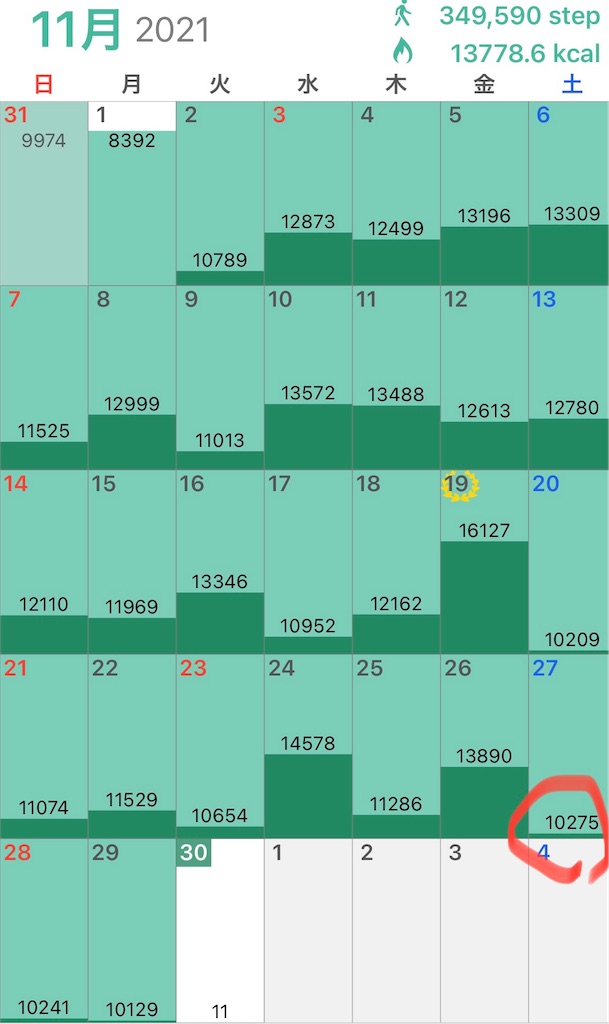Open November 3 with 12873 steps
The height and width of the screenshot is (1024, 609).
click(308, 193)
